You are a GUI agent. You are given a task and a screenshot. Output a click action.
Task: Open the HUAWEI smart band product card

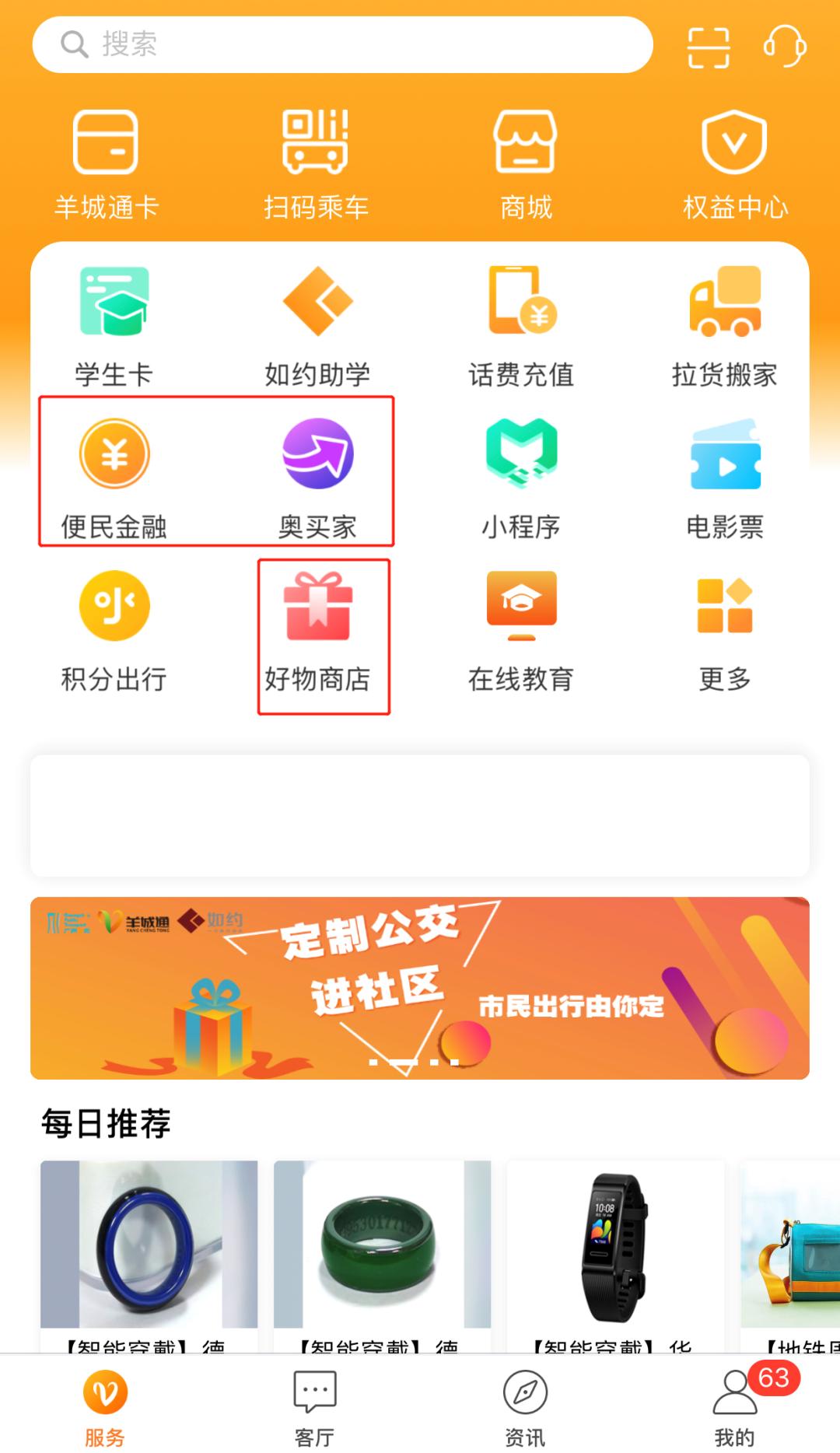click(x=615, y=1252)
